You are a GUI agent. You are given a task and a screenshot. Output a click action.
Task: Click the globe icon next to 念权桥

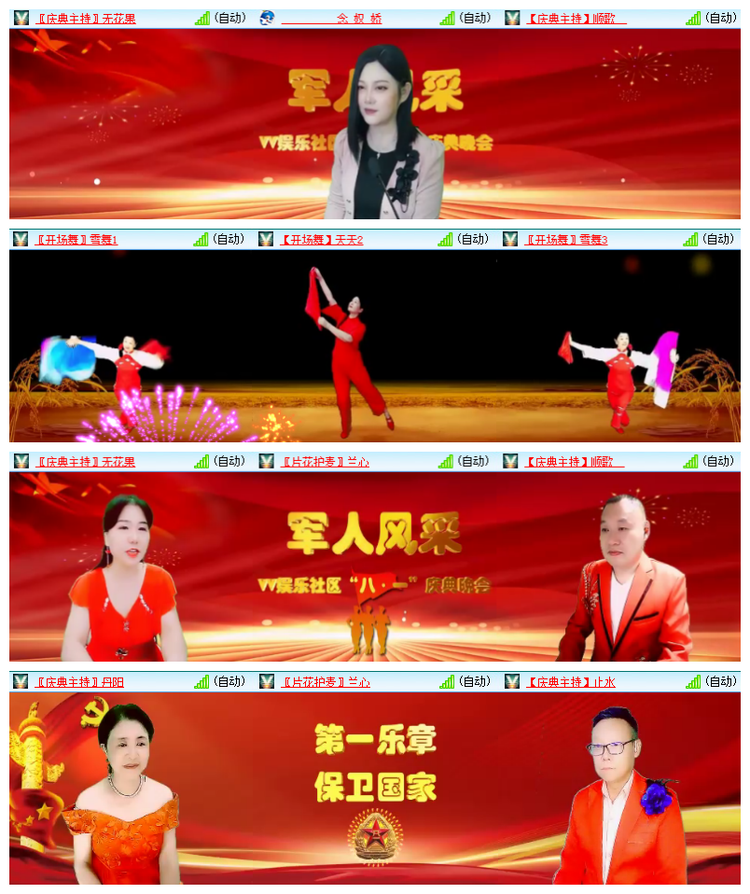pos(265,16)
